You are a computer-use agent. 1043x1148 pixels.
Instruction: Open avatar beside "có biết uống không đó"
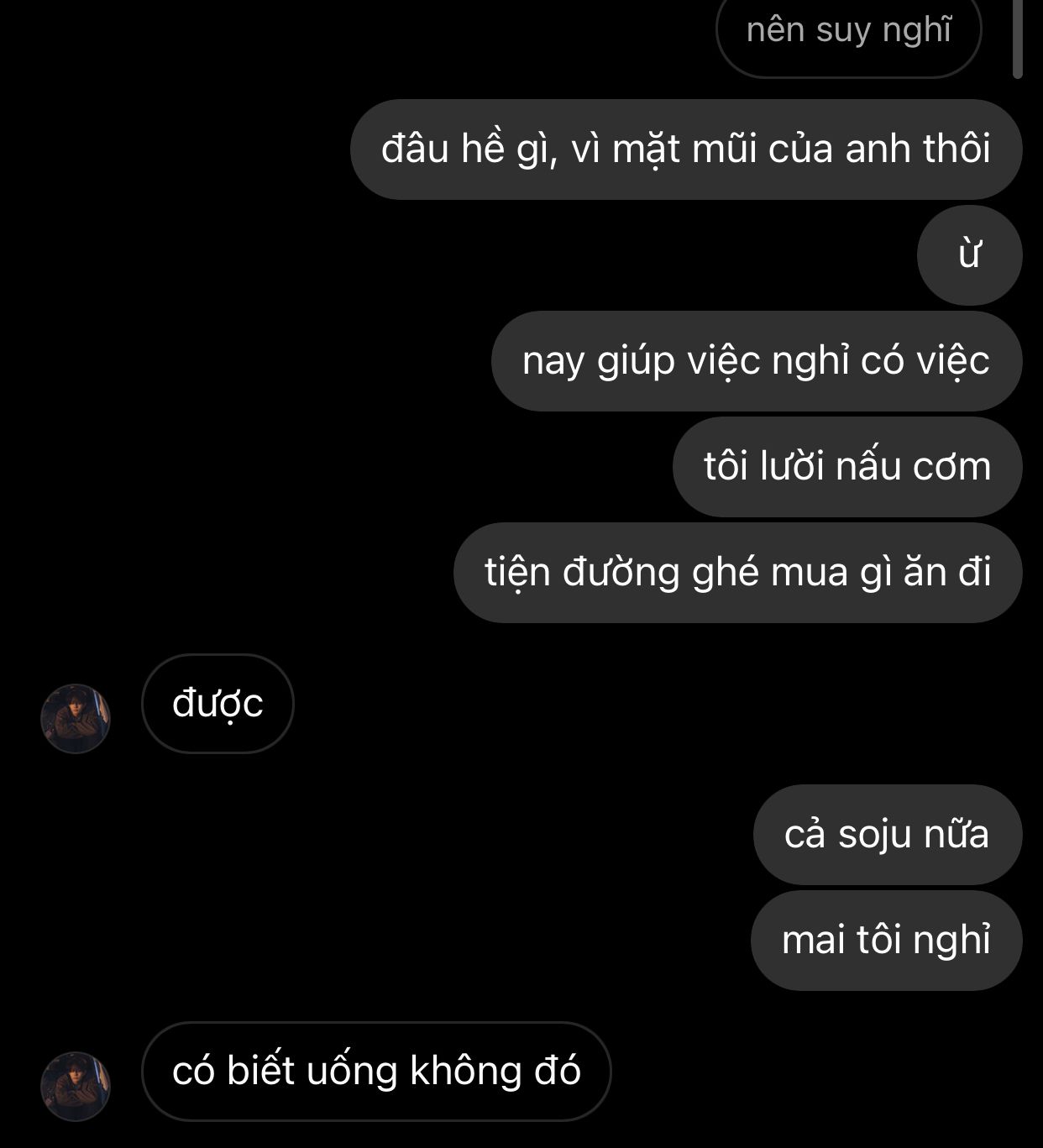[76, 1086]
